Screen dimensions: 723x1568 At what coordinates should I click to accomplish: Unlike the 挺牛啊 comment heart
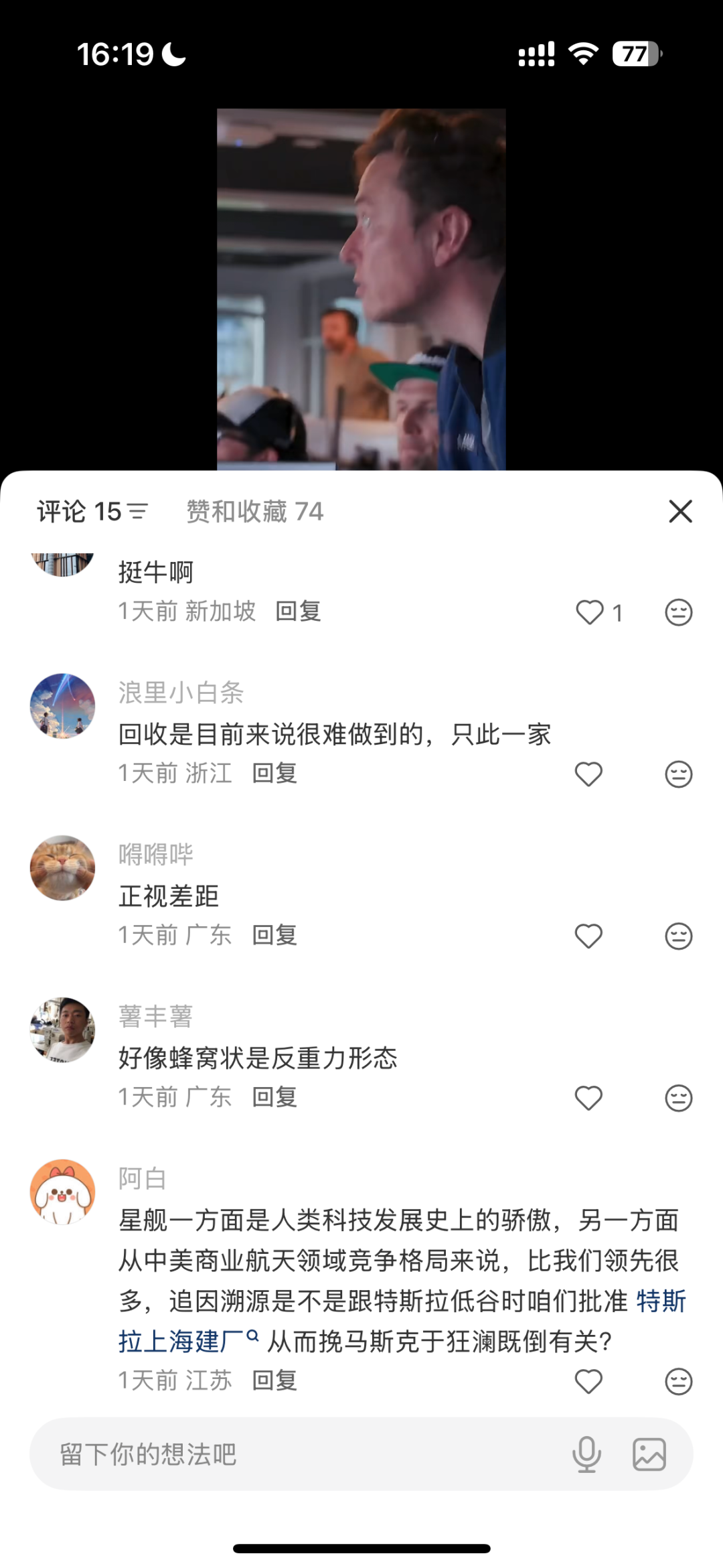588,612
